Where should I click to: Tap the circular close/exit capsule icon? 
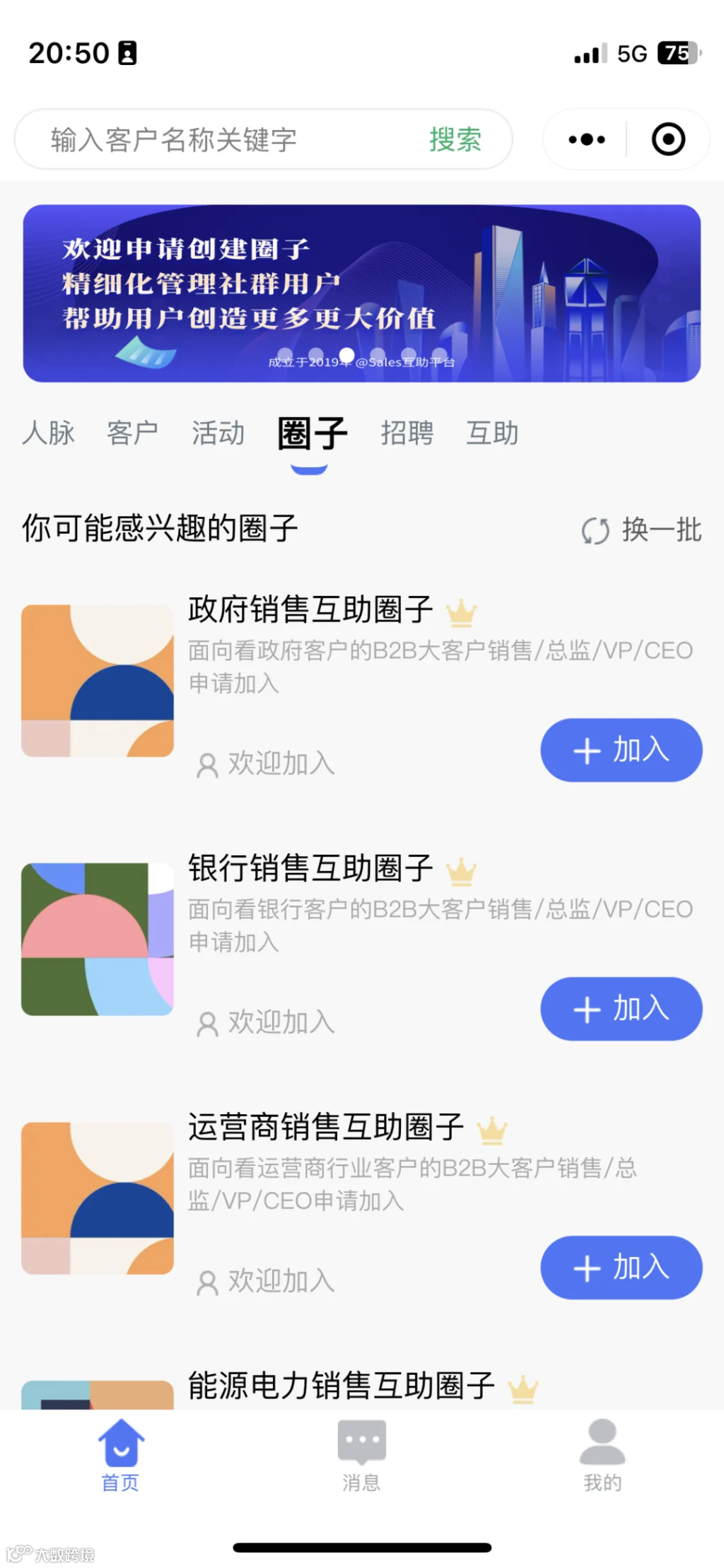click(x=667, y=140)
